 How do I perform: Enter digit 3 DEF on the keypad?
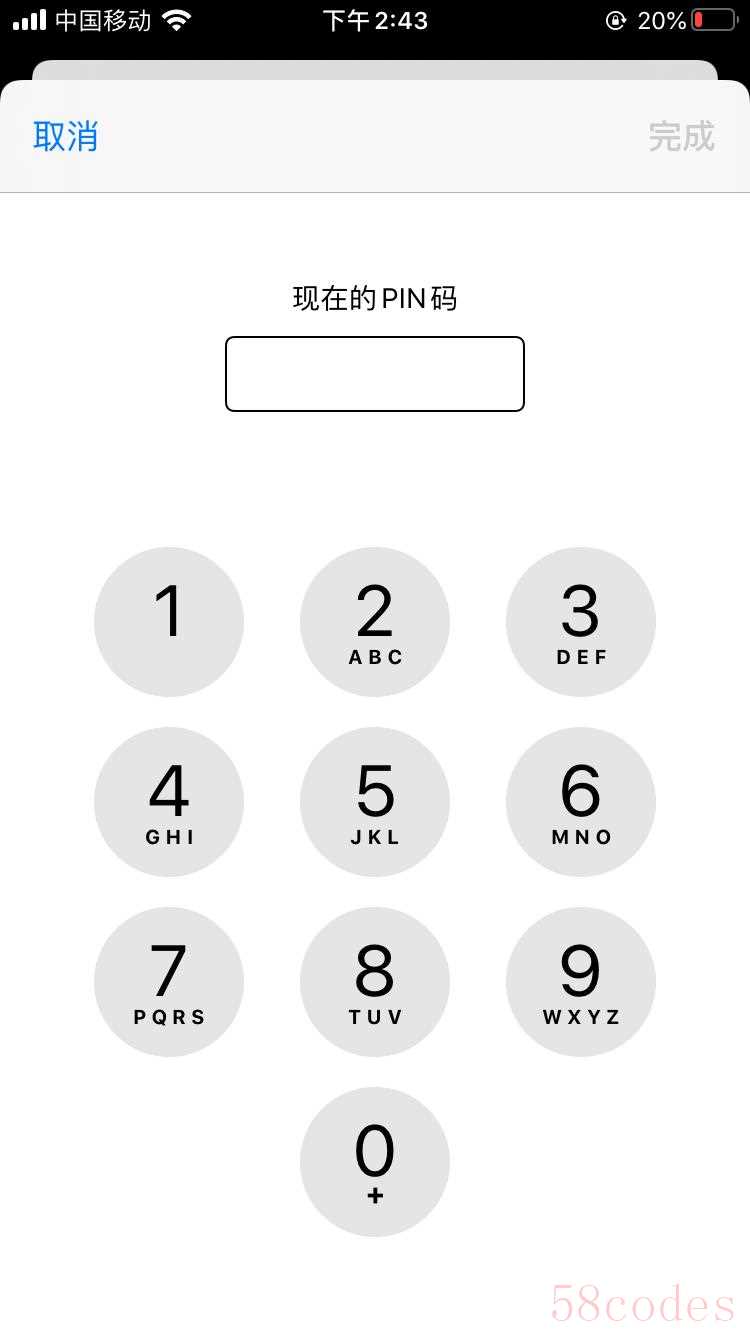coord(581,622)
